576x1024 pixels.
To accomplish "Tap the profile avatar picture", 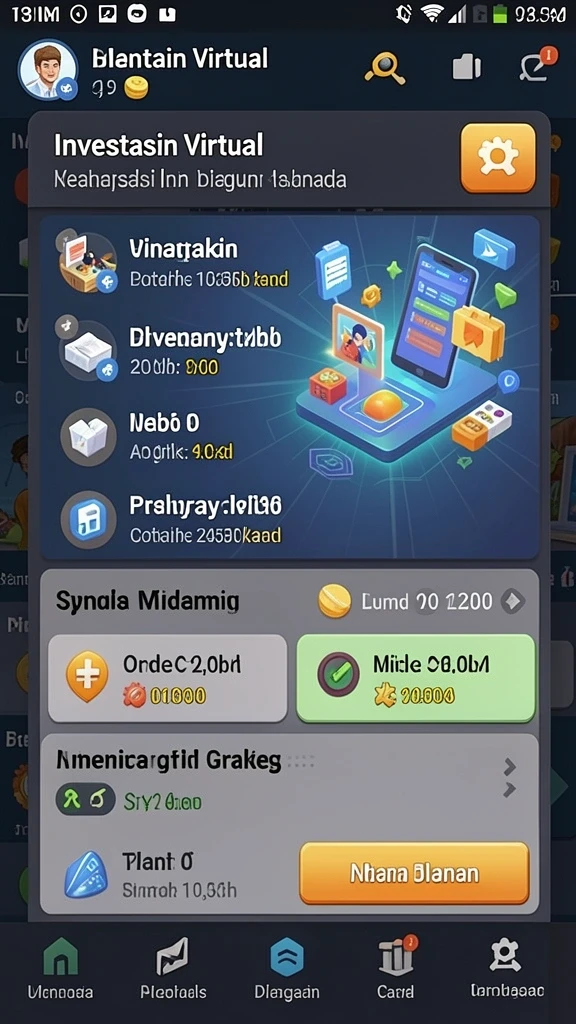I will 48,70.
